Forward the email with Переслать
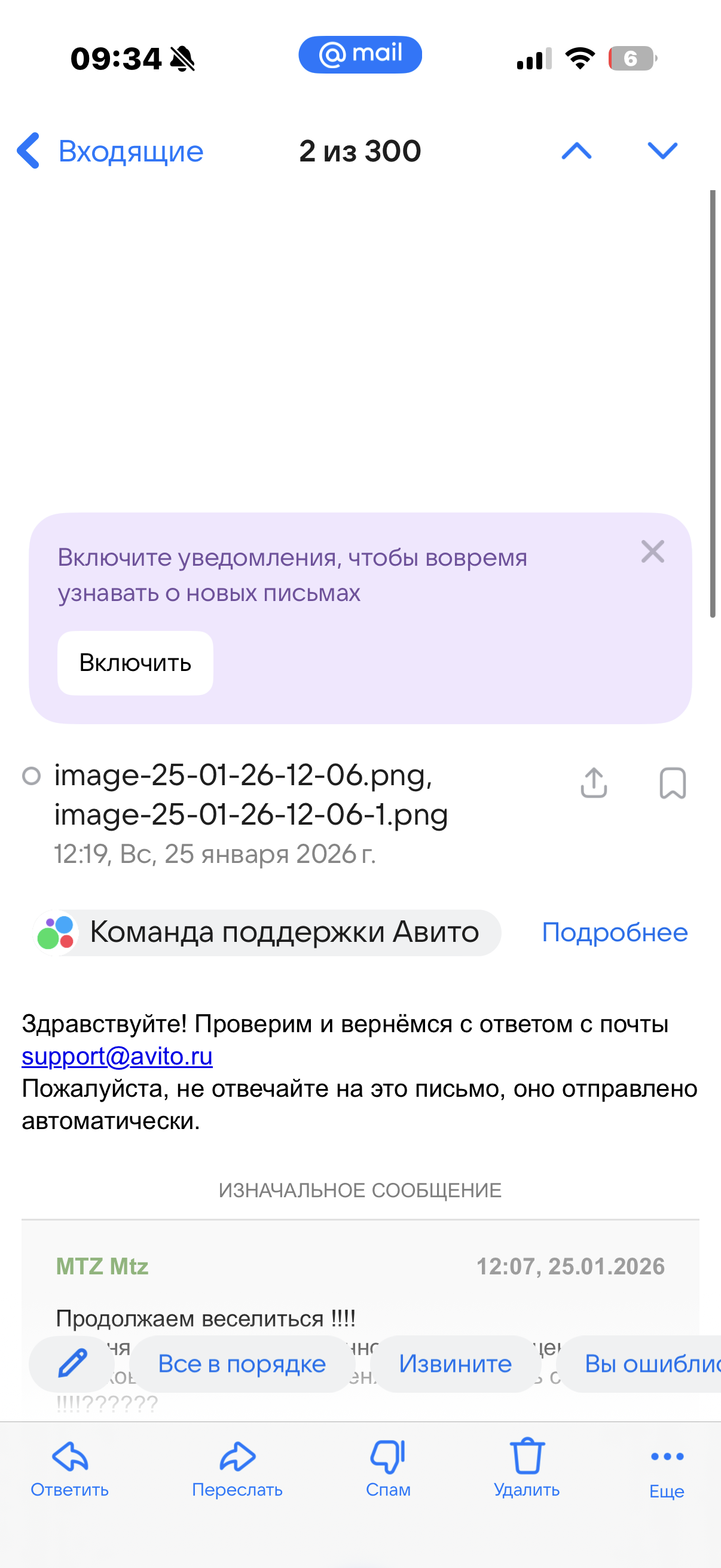This screenshot has height=1568, width=721. pyautogui.click(x=237, y=1468)
